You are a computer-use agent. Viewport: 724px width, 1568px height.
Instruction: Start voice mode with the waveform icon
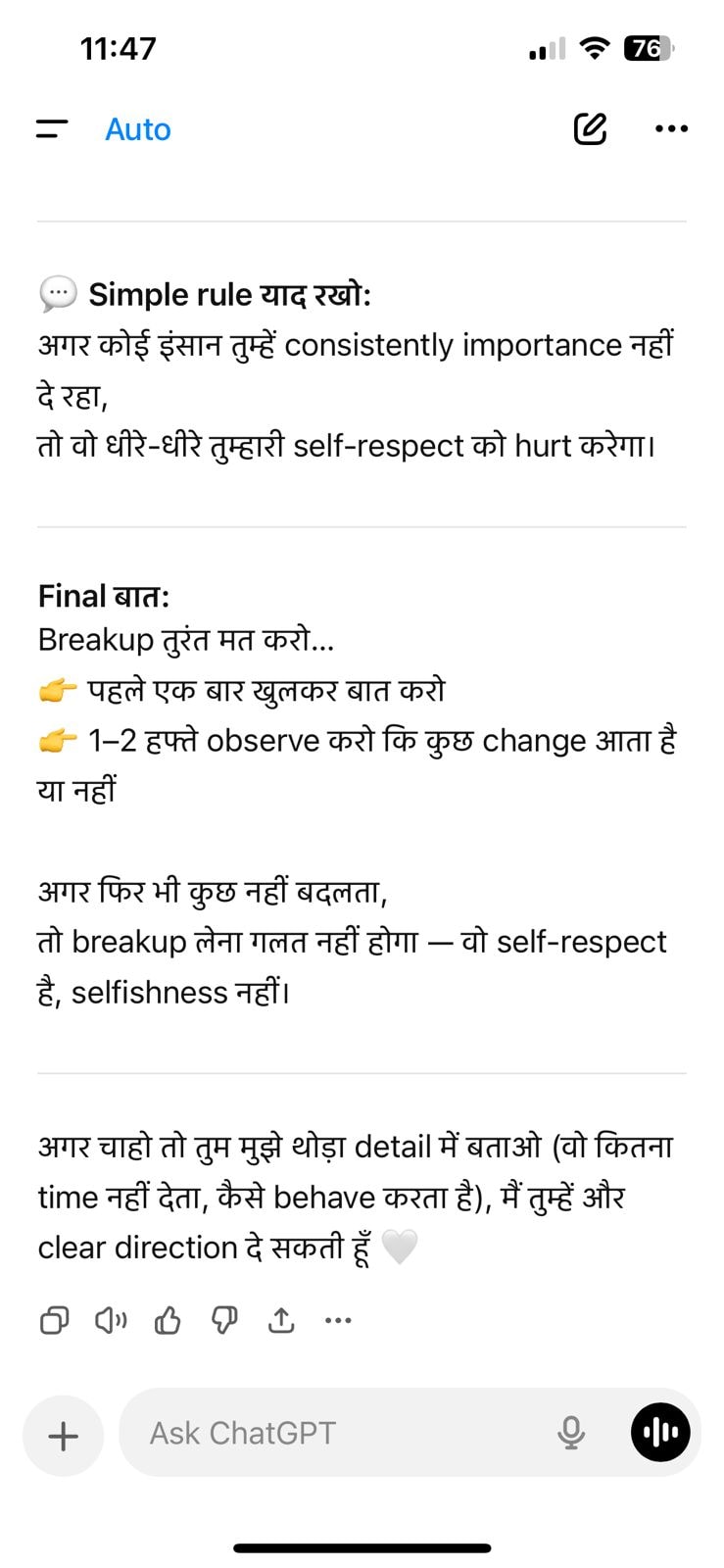tap(659, 1432)
